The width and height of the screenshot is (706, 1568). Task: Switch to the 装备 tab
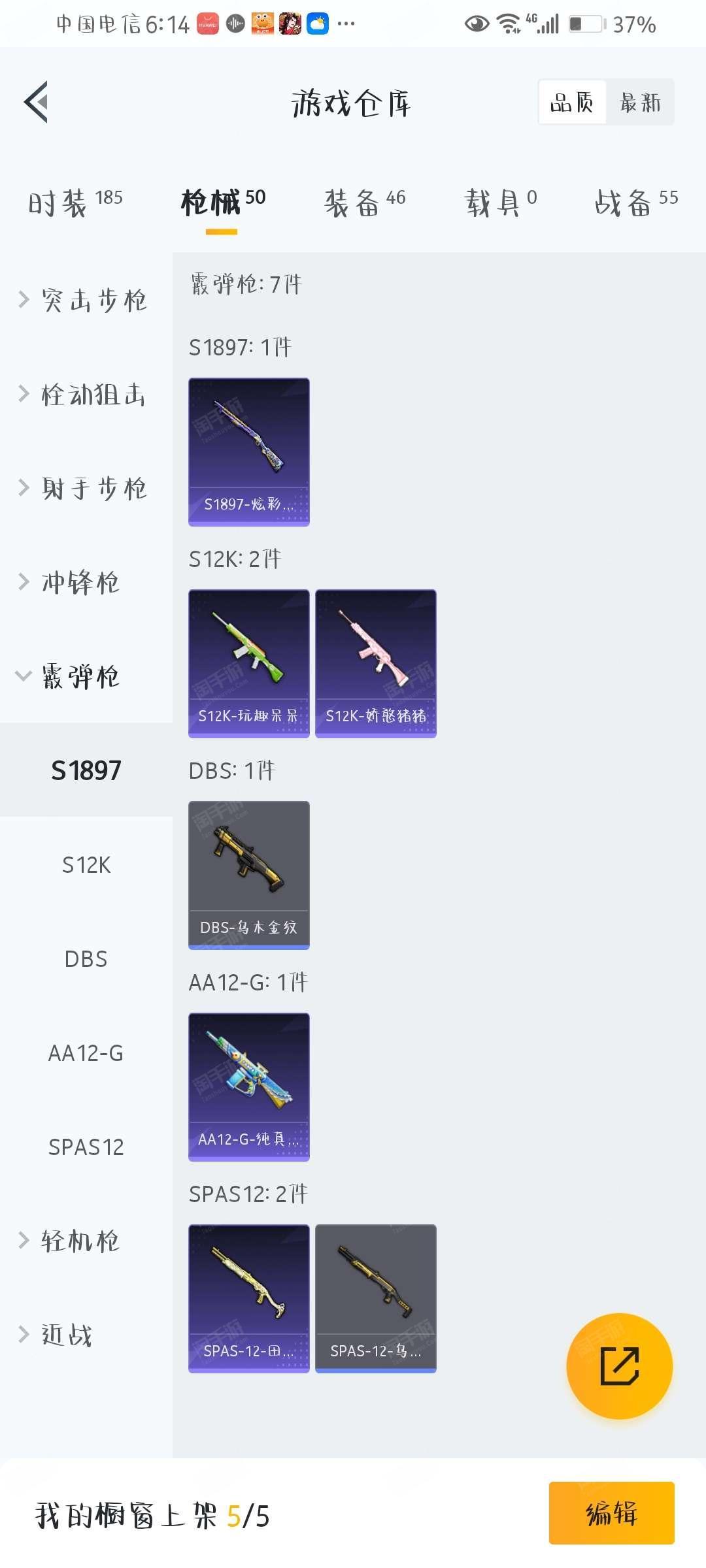[x=365, y=203]
